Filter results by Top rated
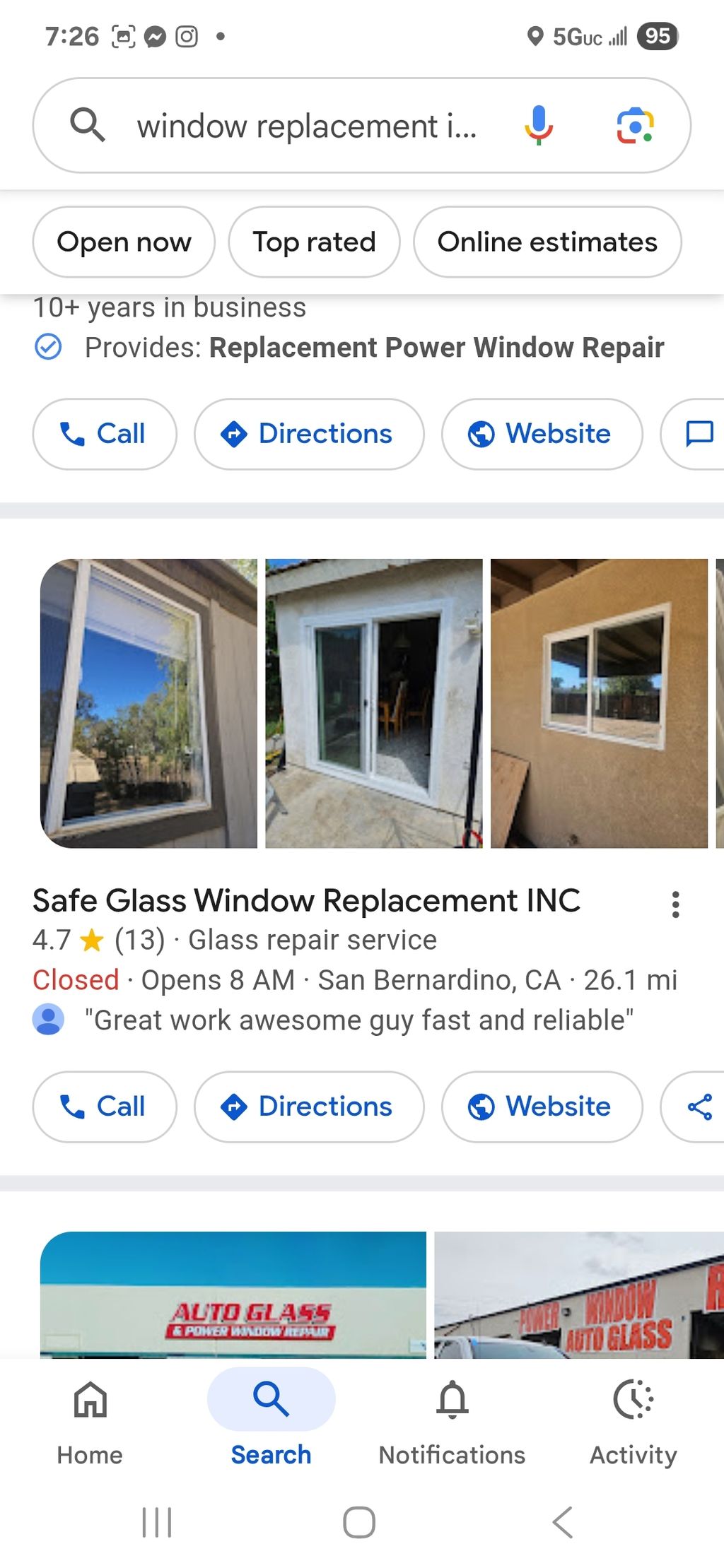724x1568 pixels. tap(314, 242)
